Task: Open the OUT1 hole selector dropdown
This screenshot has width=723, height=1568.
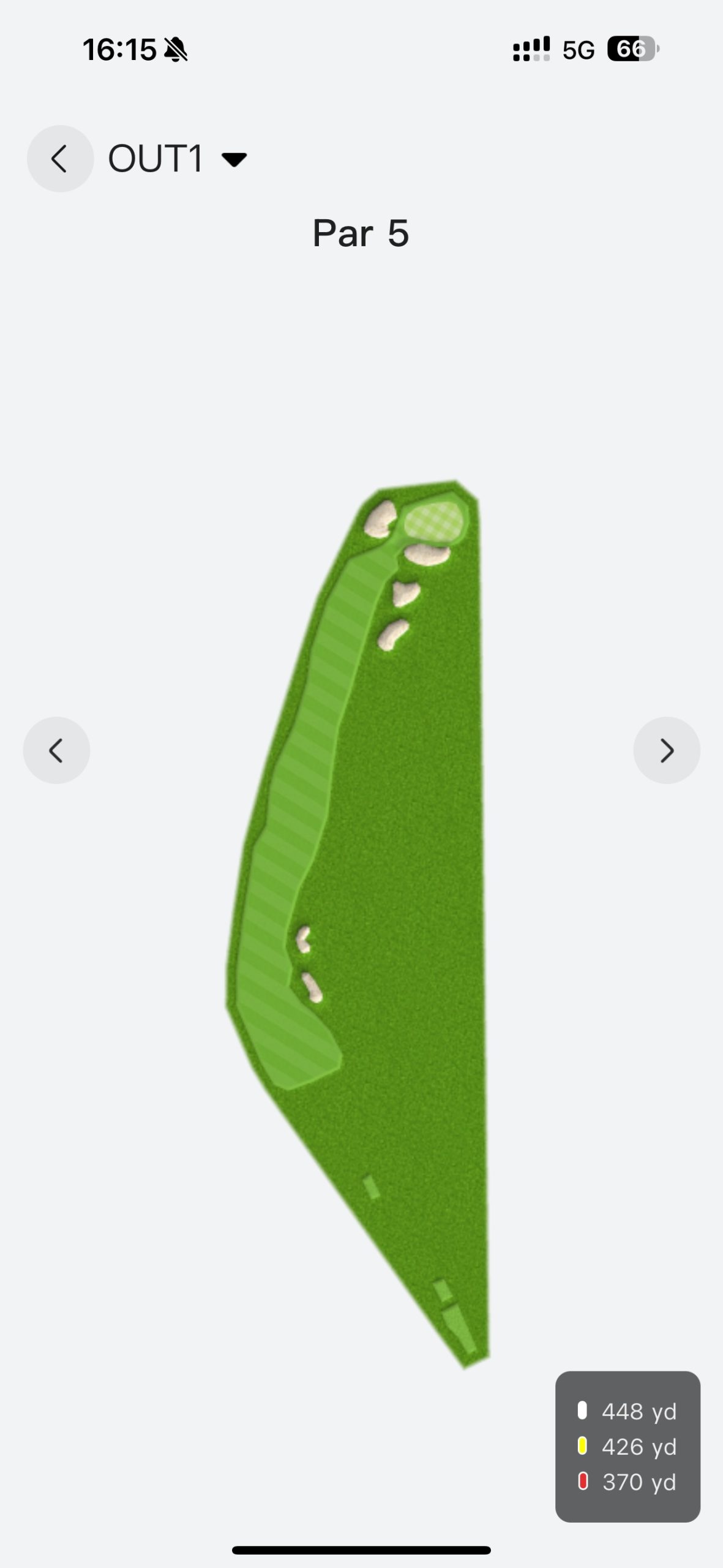Action: click(178, 159)
